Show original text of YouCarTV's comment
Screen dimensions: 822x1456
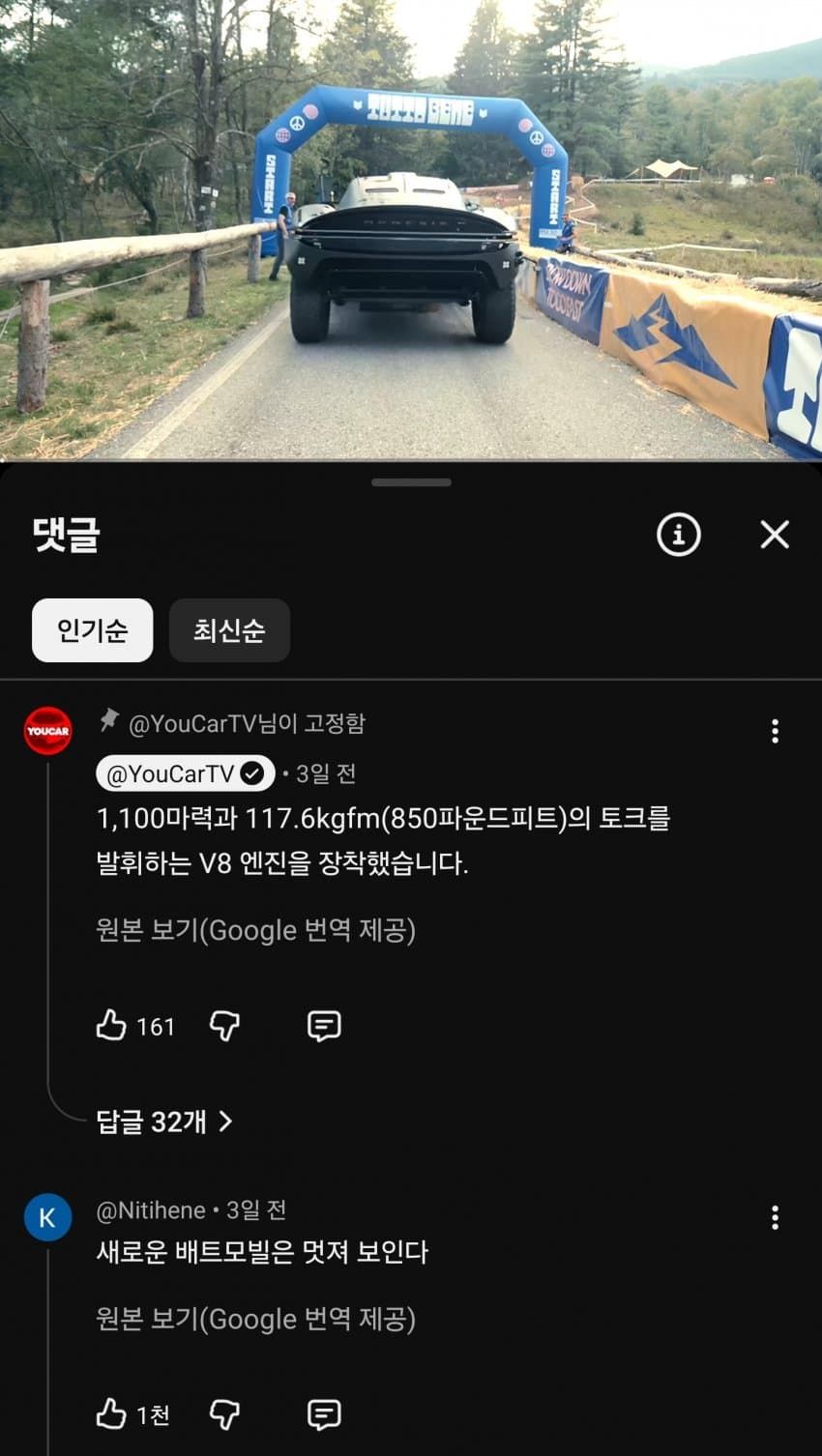click(256, 930)
